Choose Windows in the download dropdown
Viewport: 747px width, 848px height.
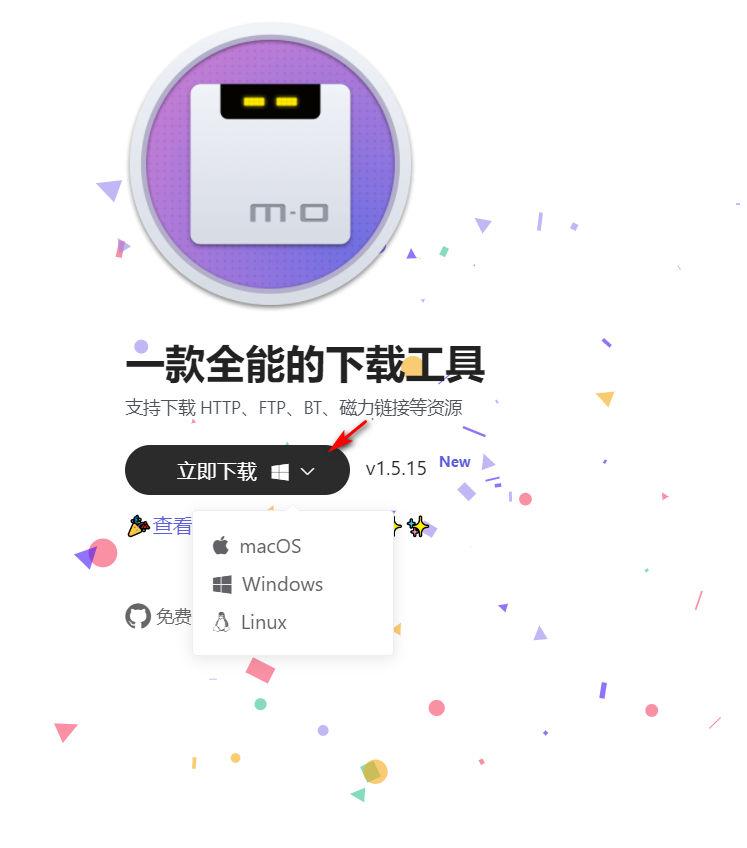(281, 585)
